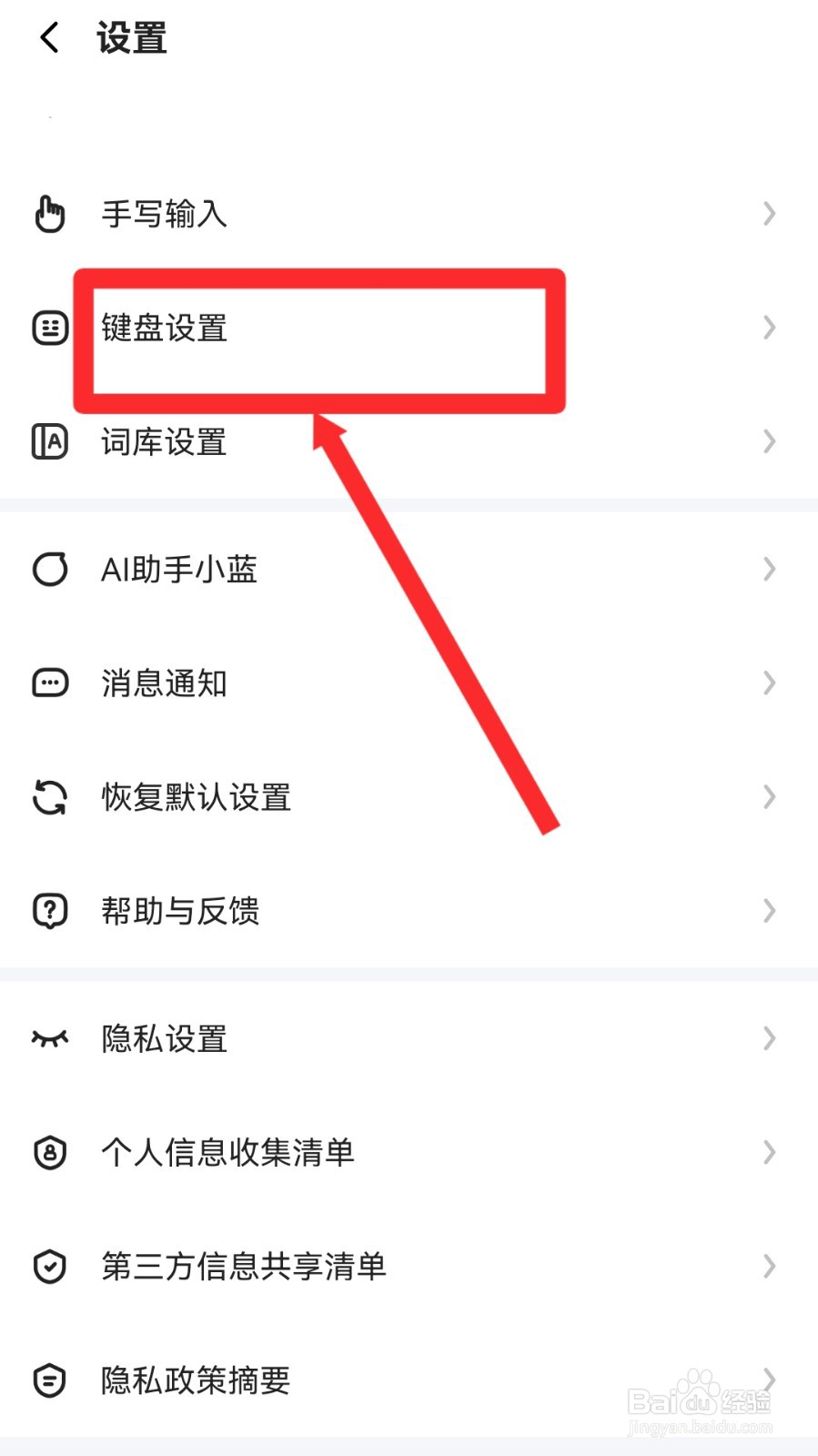Click the keyboard settings icon
The image size is (818, 1456).
(50, 328)
